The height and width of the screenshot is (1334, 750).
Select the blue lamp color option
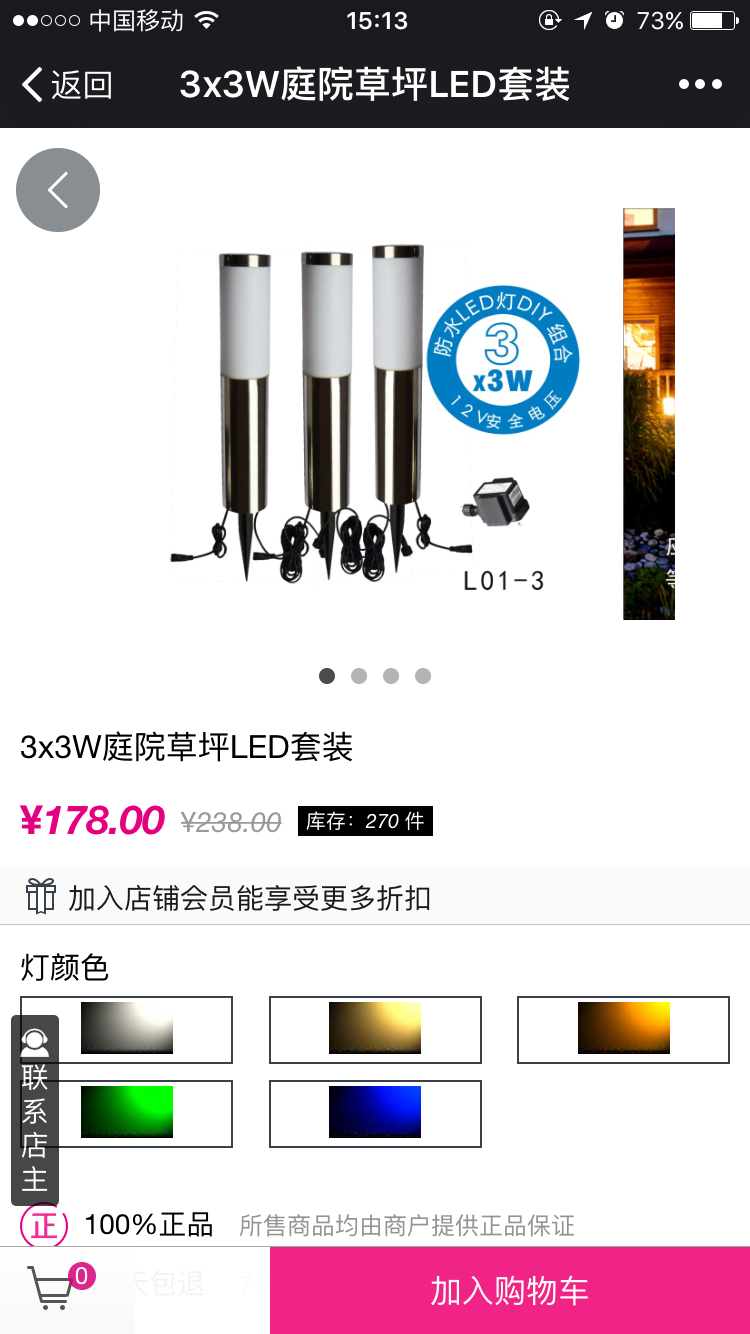[375, 1113]
